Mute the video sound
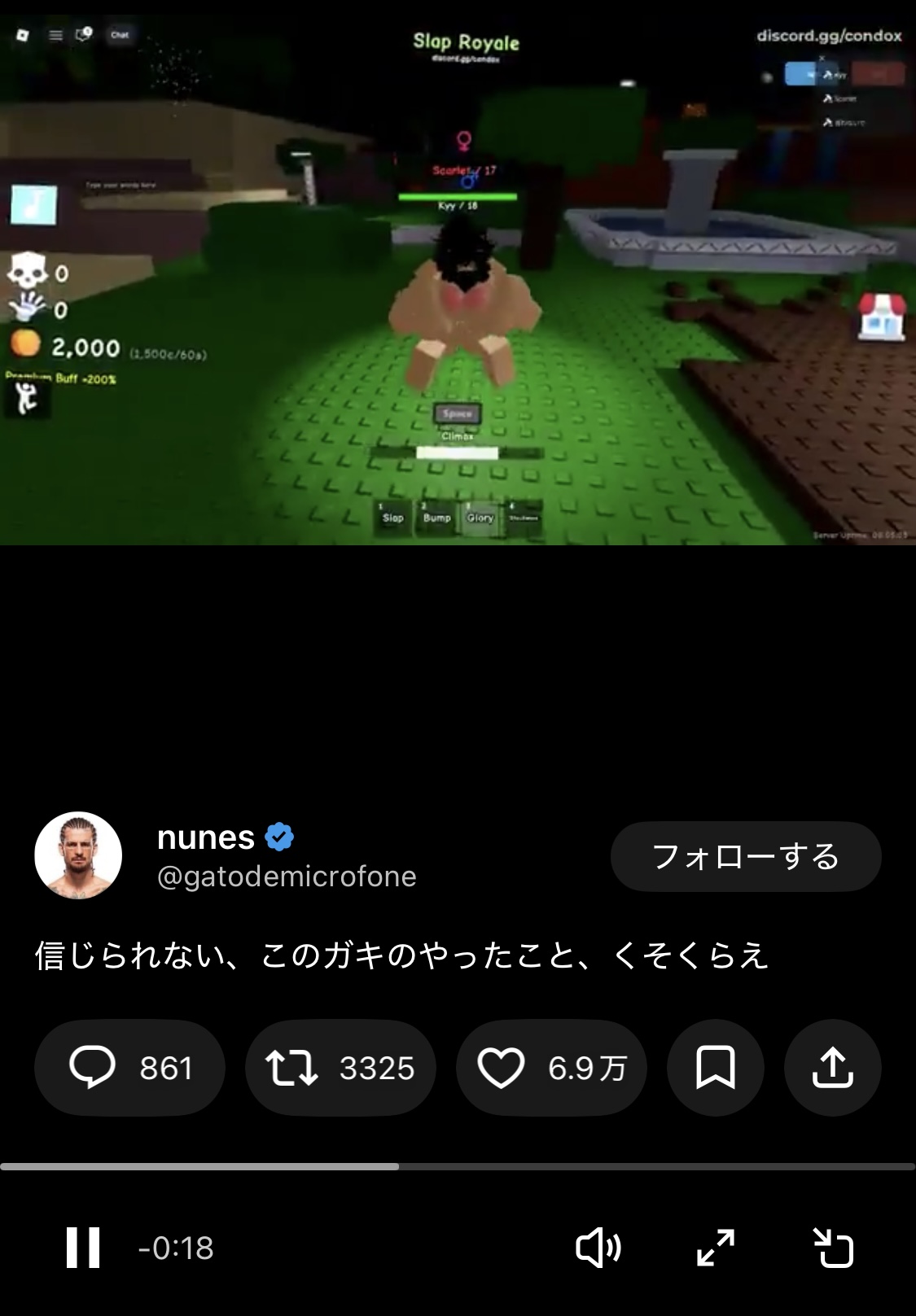The height and width of the screenshot is (1316, 916). (x=598, y=1248)
